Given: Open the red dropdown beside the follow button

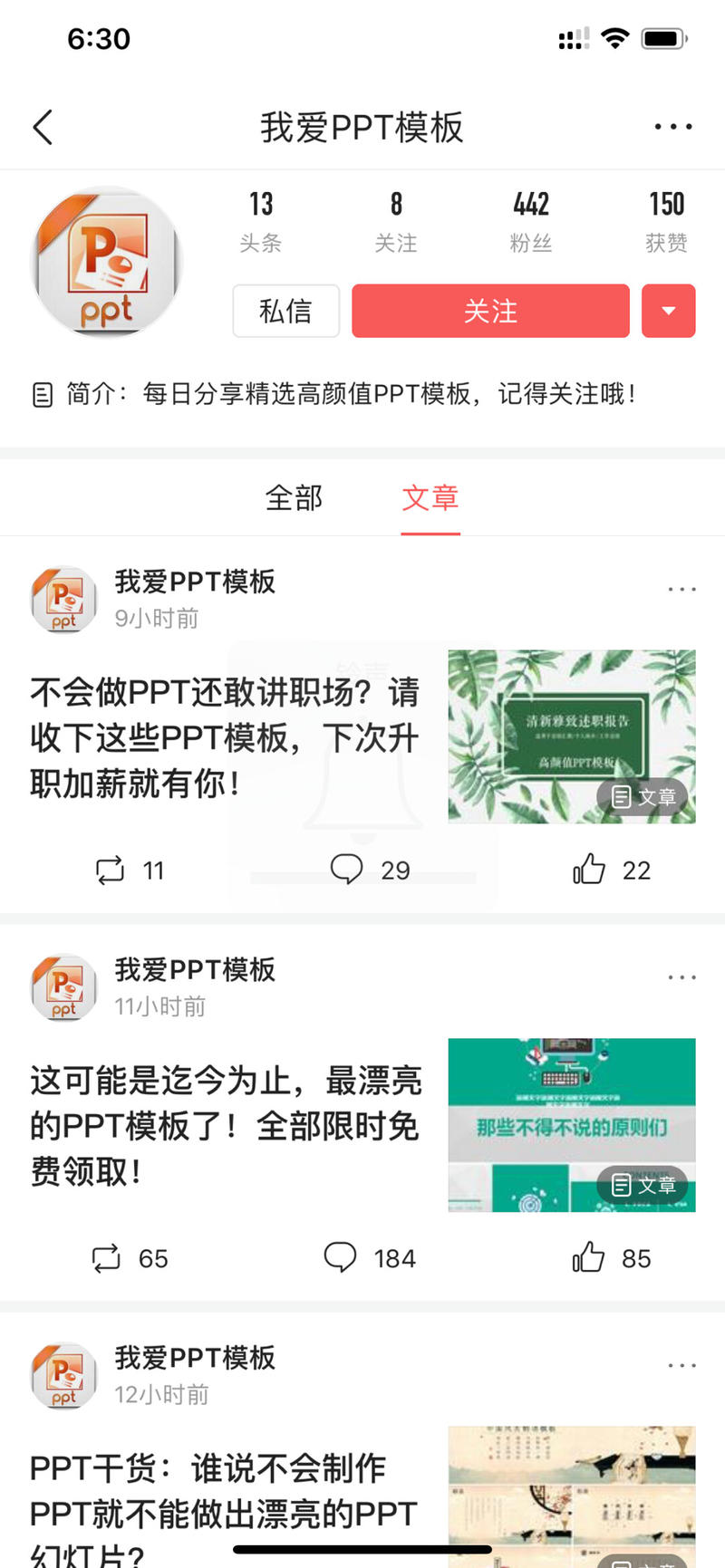Looking at the screenshot, I should pyautogui.click(x=668, y=311).
